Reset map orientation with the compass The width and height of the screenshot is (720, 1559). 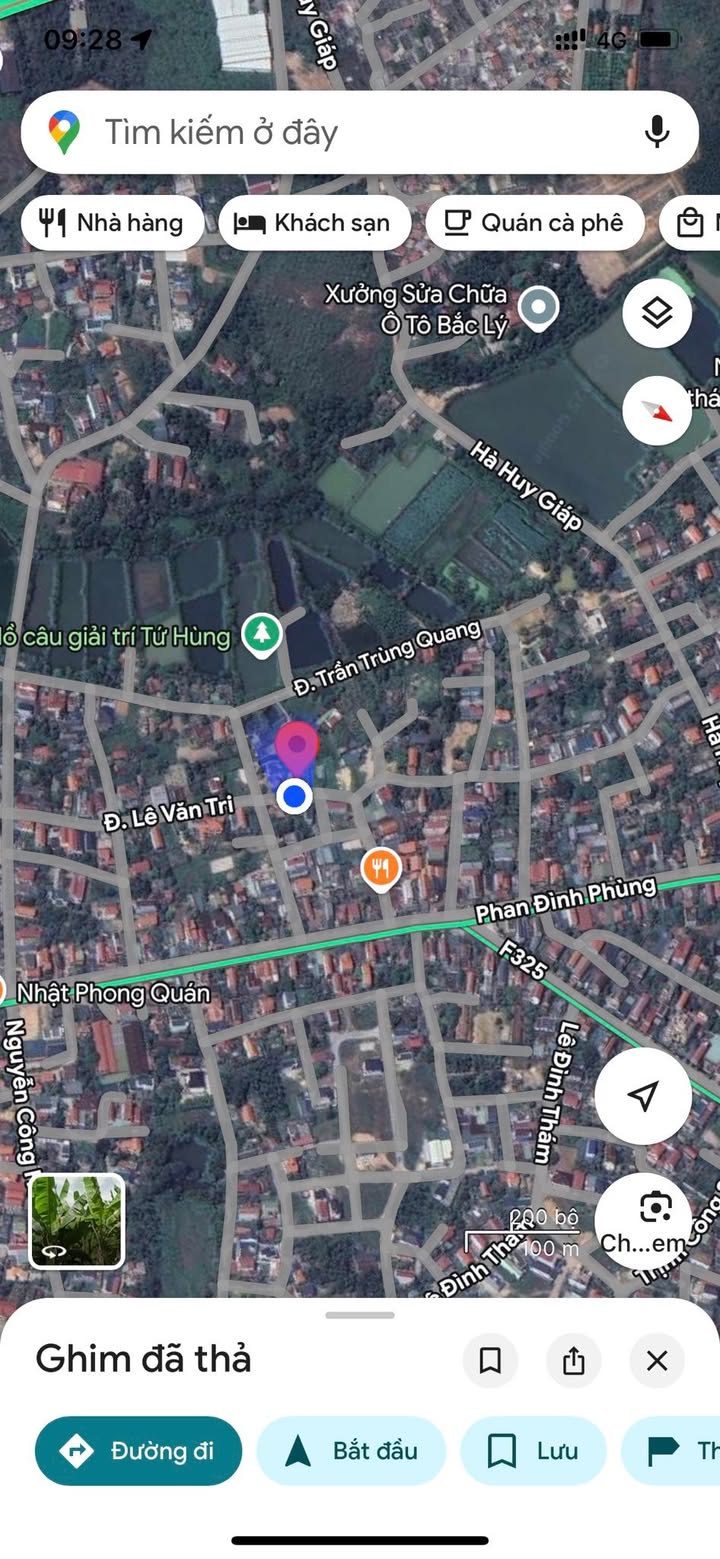657,410
